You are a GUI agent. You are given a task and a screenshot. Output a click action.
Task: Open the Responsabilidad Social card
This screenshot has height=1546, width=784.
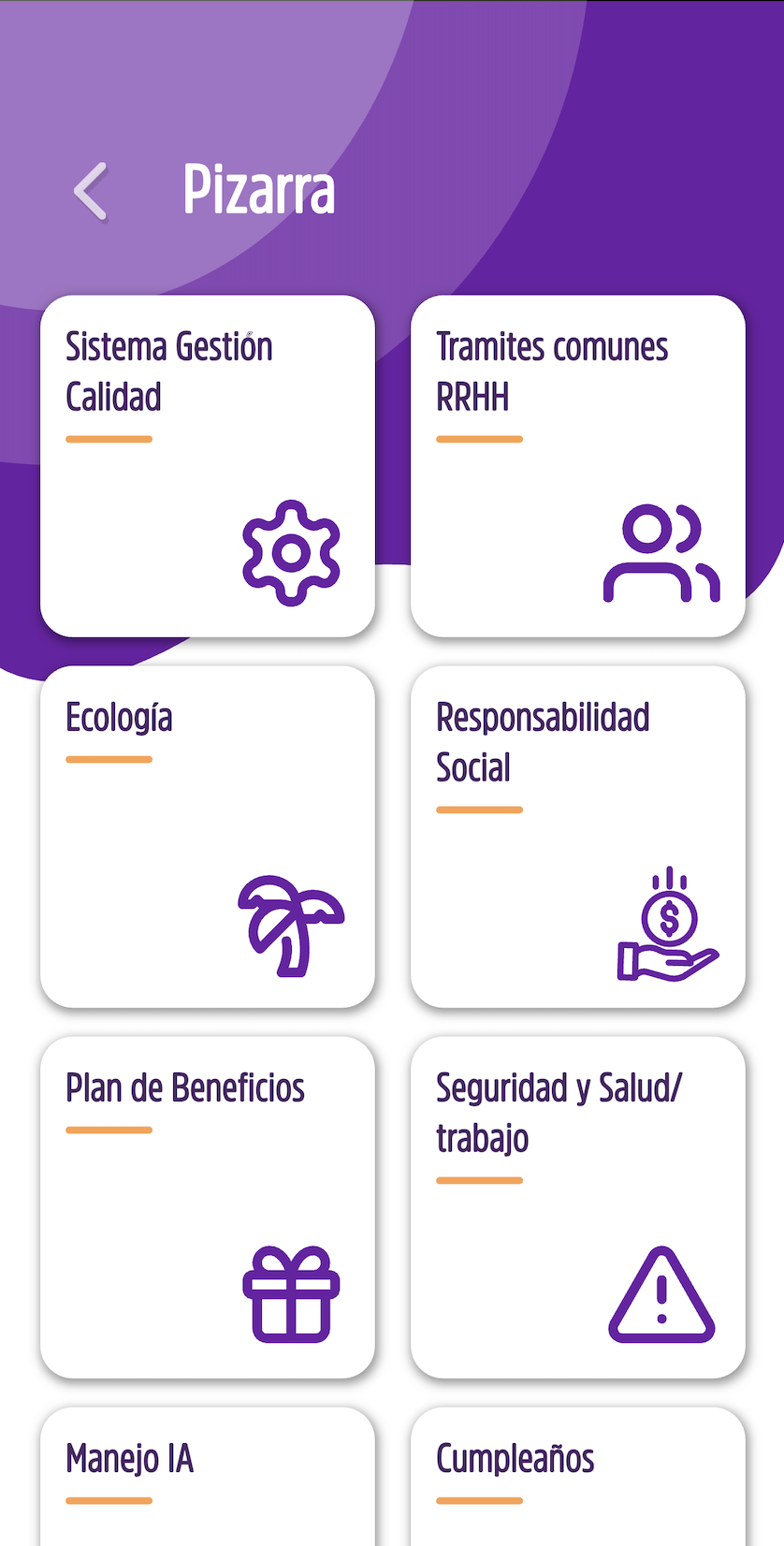(x=578, y=837)
